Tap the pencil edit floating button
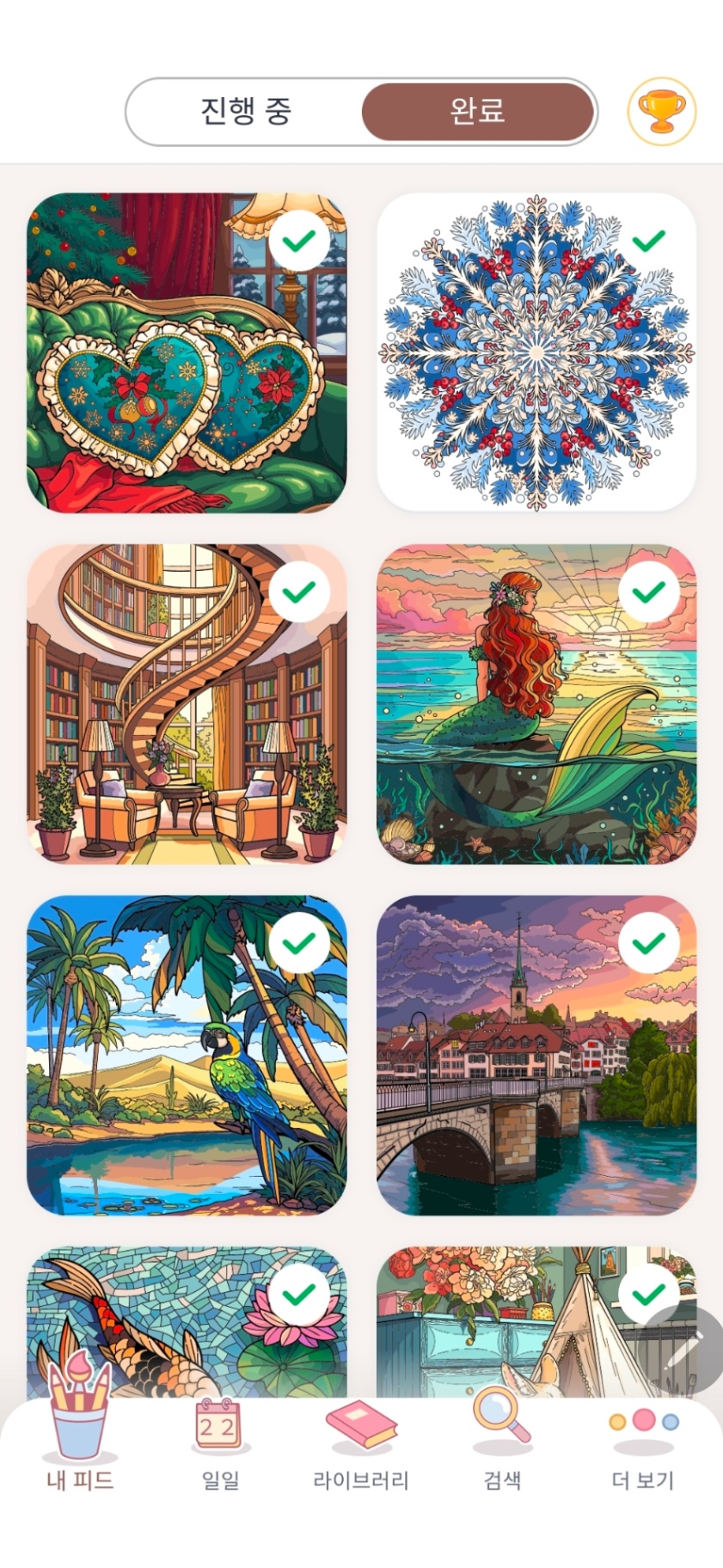 click(x=685, y=1351)
